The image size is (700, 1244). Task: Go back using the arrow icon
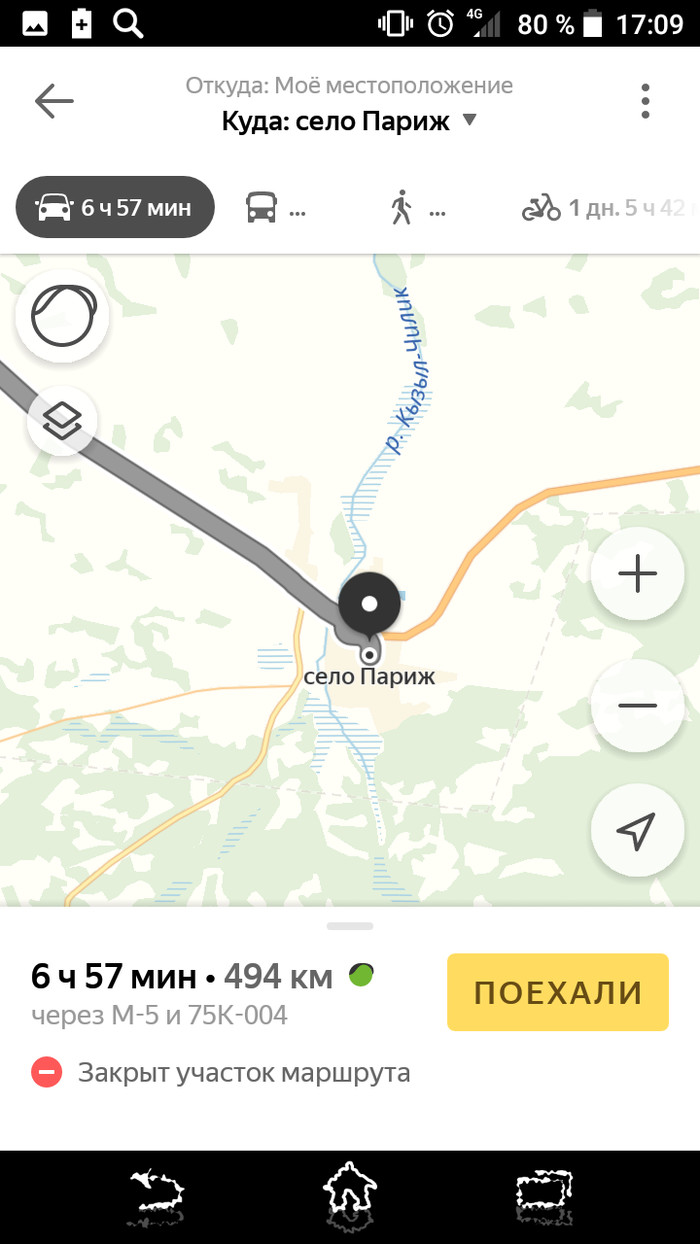[x=54, y=101]
